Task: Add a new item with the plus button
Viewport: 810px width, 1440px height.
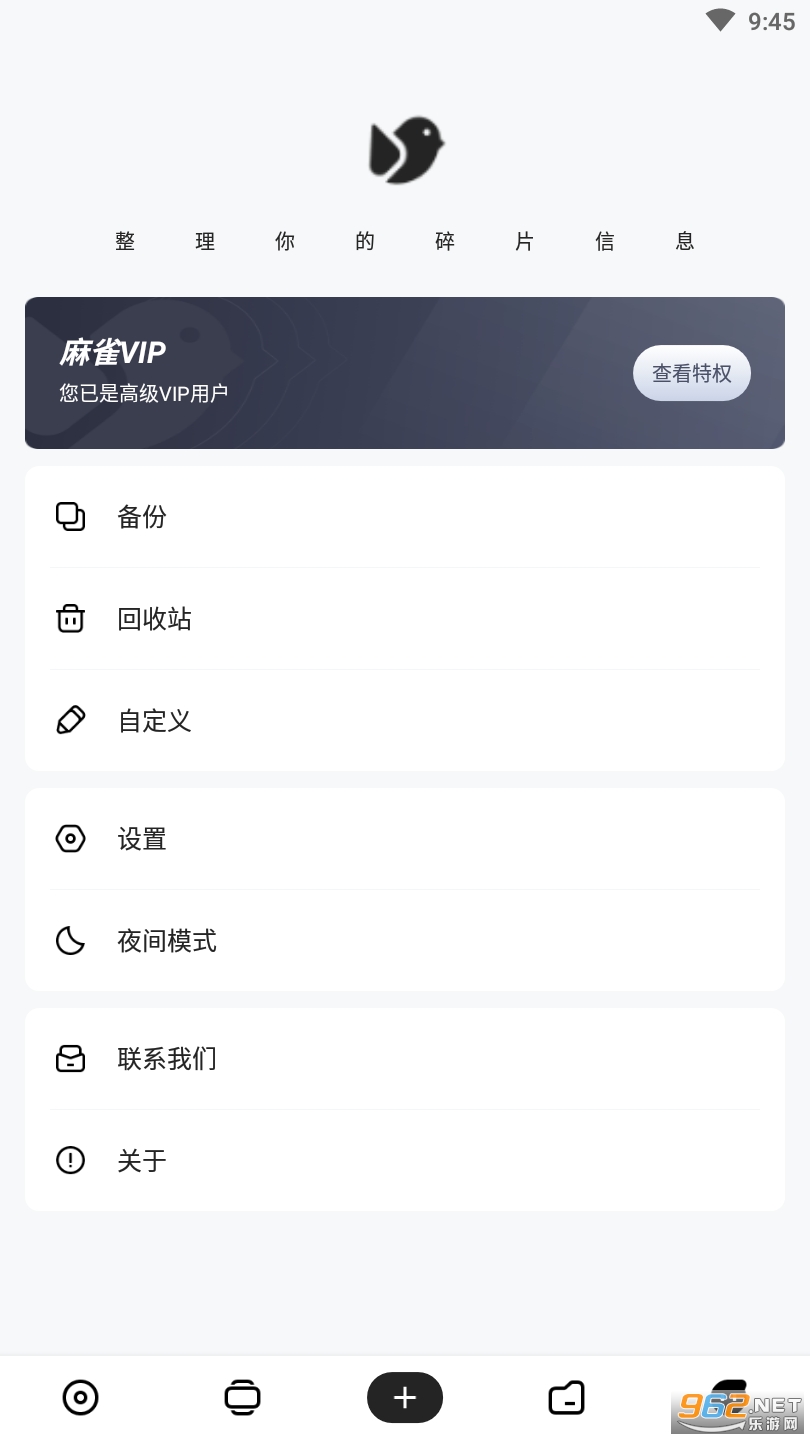Action: tap(405, 1397)
